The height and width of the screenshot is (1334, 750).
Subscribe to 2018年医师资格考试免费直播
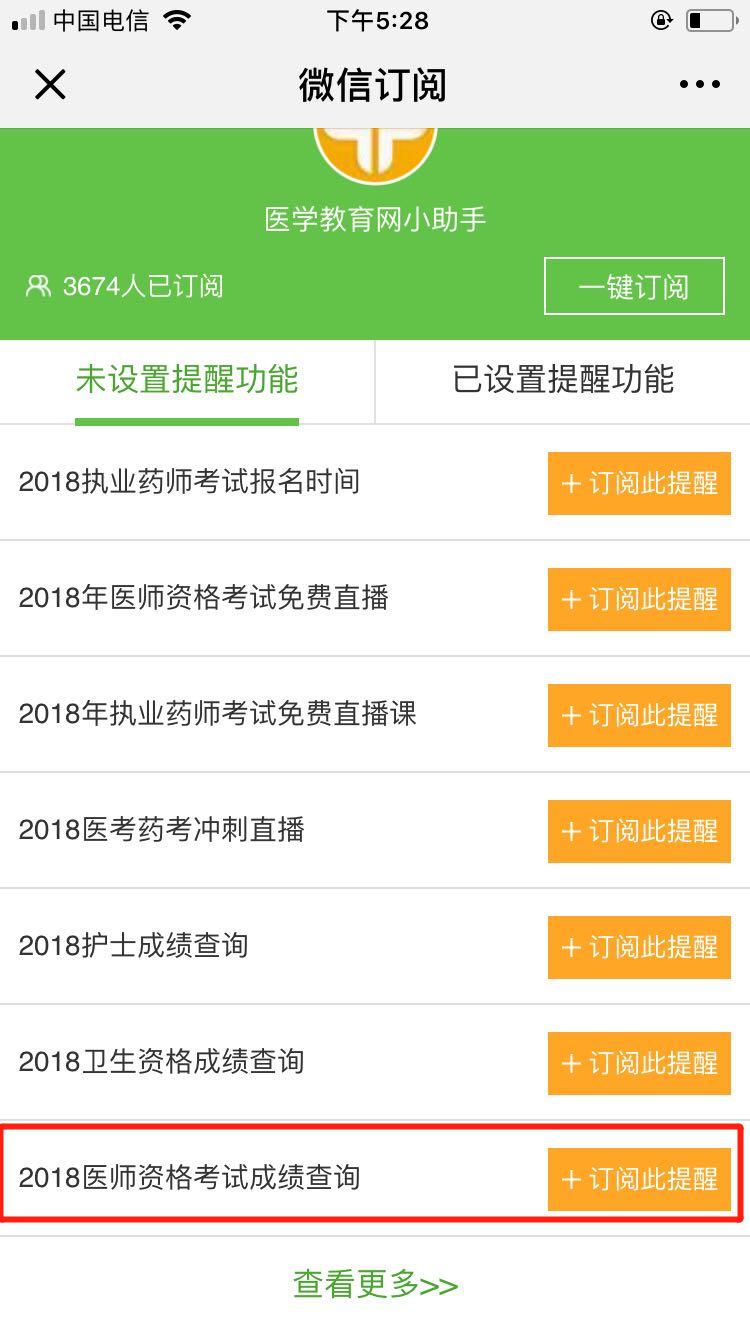(639, 600)
